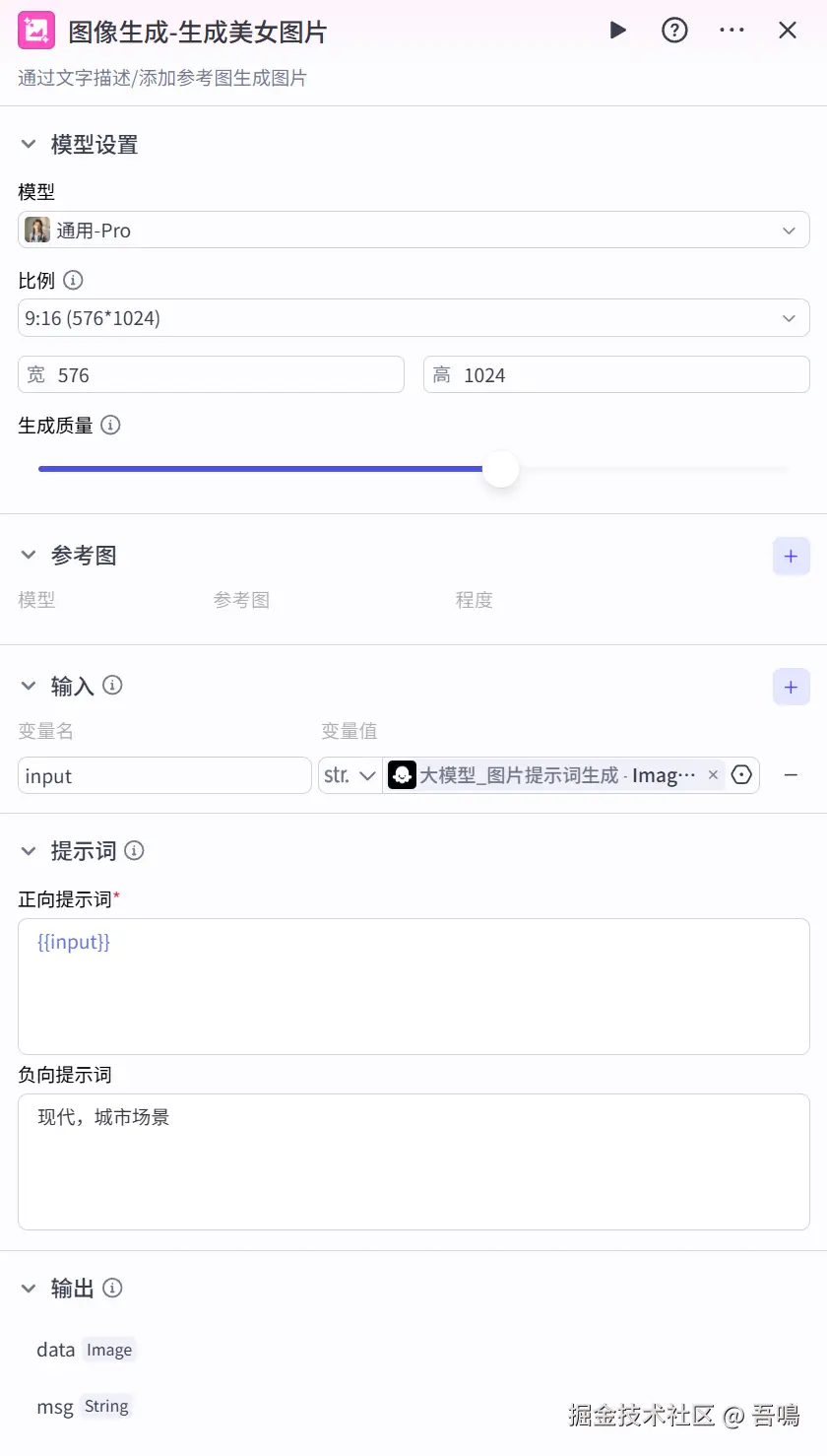Edit the input variable name field
This screenshot has width=827, height=1456.
click(164, 775)
